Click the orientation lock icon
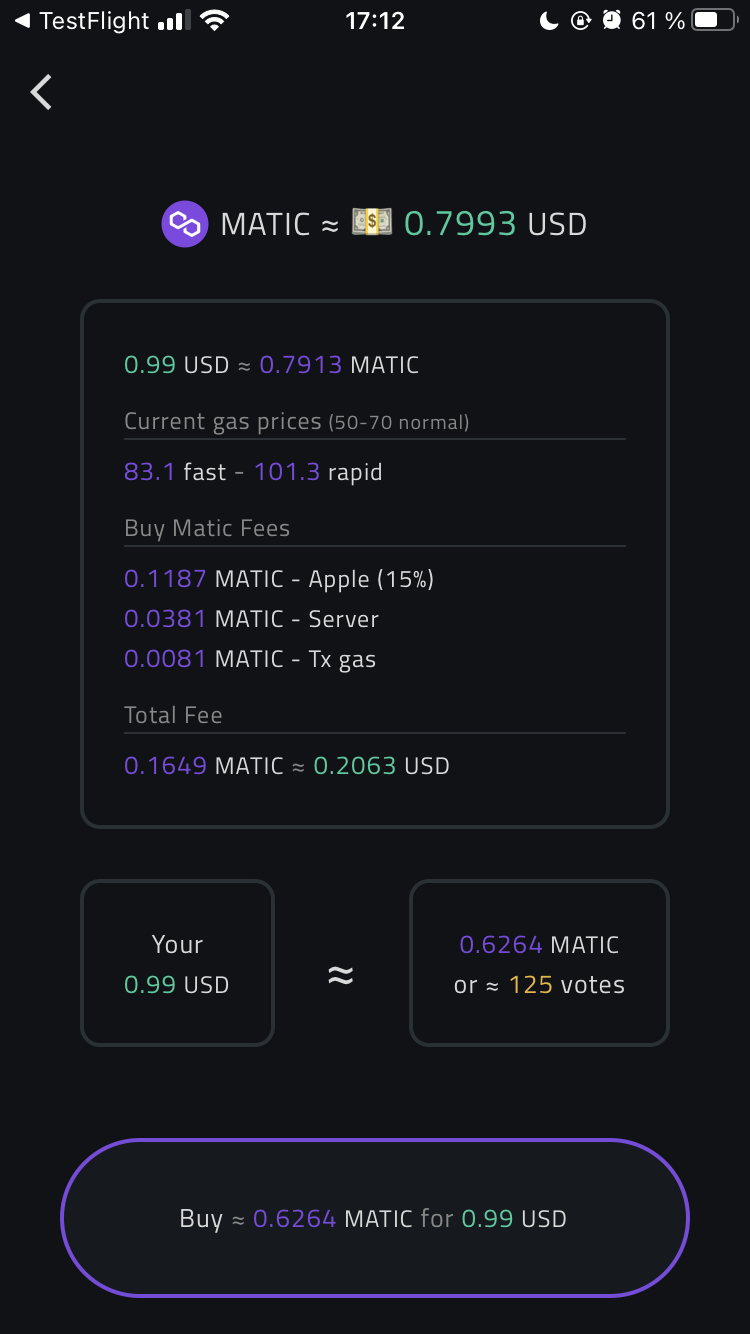The width and height of the screenshot is (750, 1334). (x=580, y=19)
